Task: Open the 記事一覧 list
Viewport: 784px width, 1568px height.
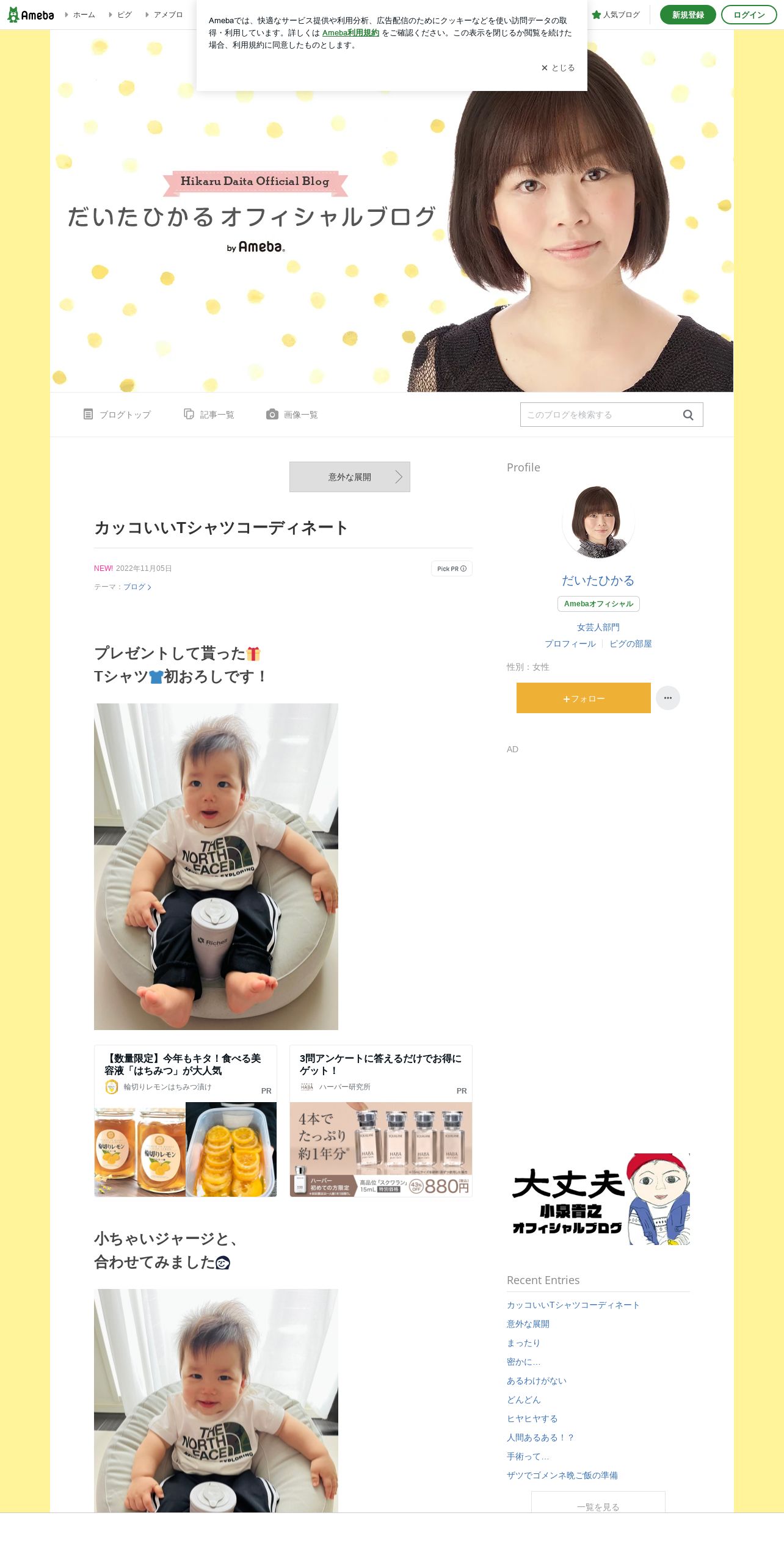Action: (209, 415)
